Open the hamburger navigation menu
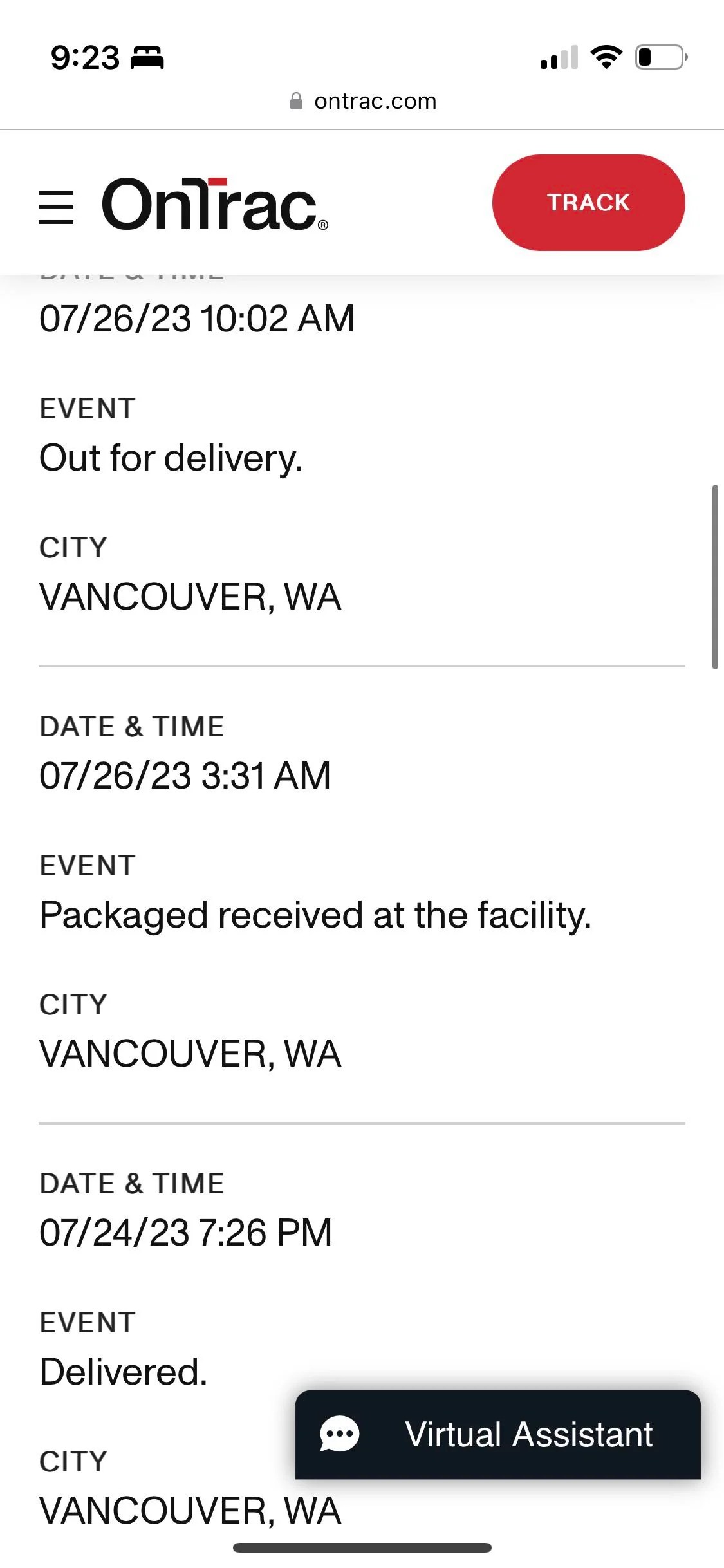The height and width of the screenshot is (1568, 724). [x=57, y=207]
